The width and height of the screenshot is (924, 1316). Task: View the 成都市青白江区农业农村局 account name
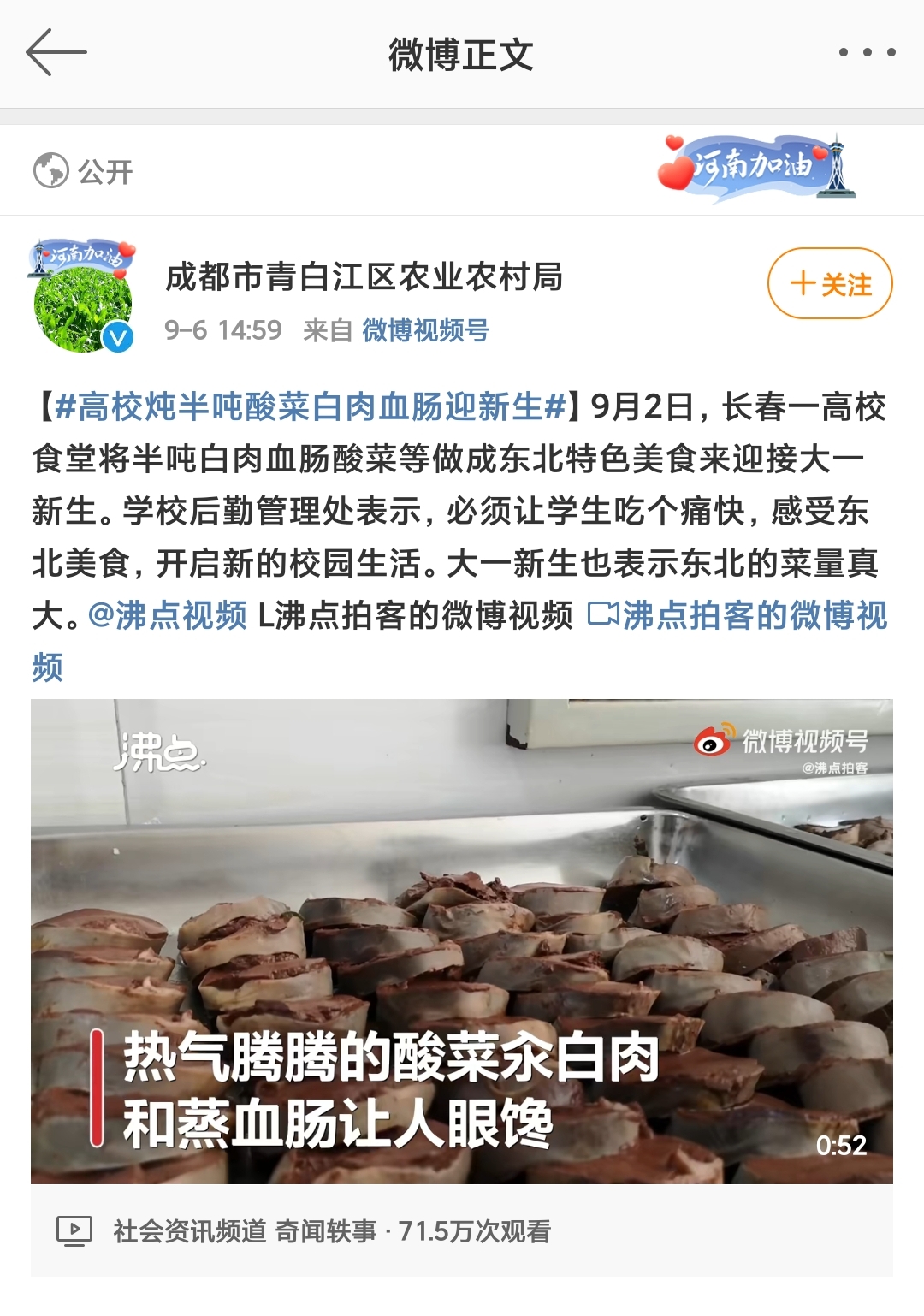pyautogui.click(x=364, y=277)
